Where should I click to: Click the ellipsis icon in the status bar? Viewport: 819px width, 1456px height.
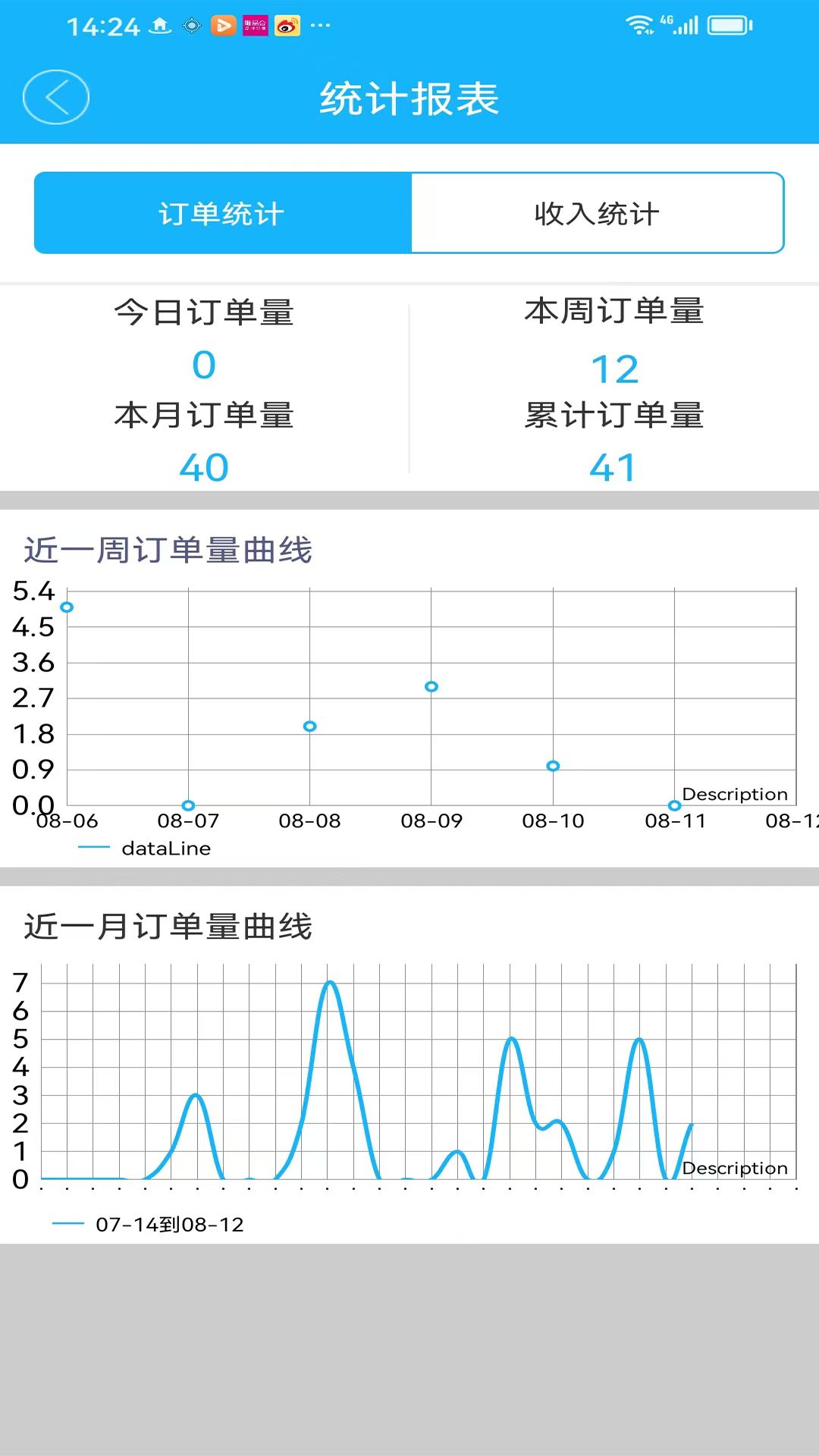[318, 25]
